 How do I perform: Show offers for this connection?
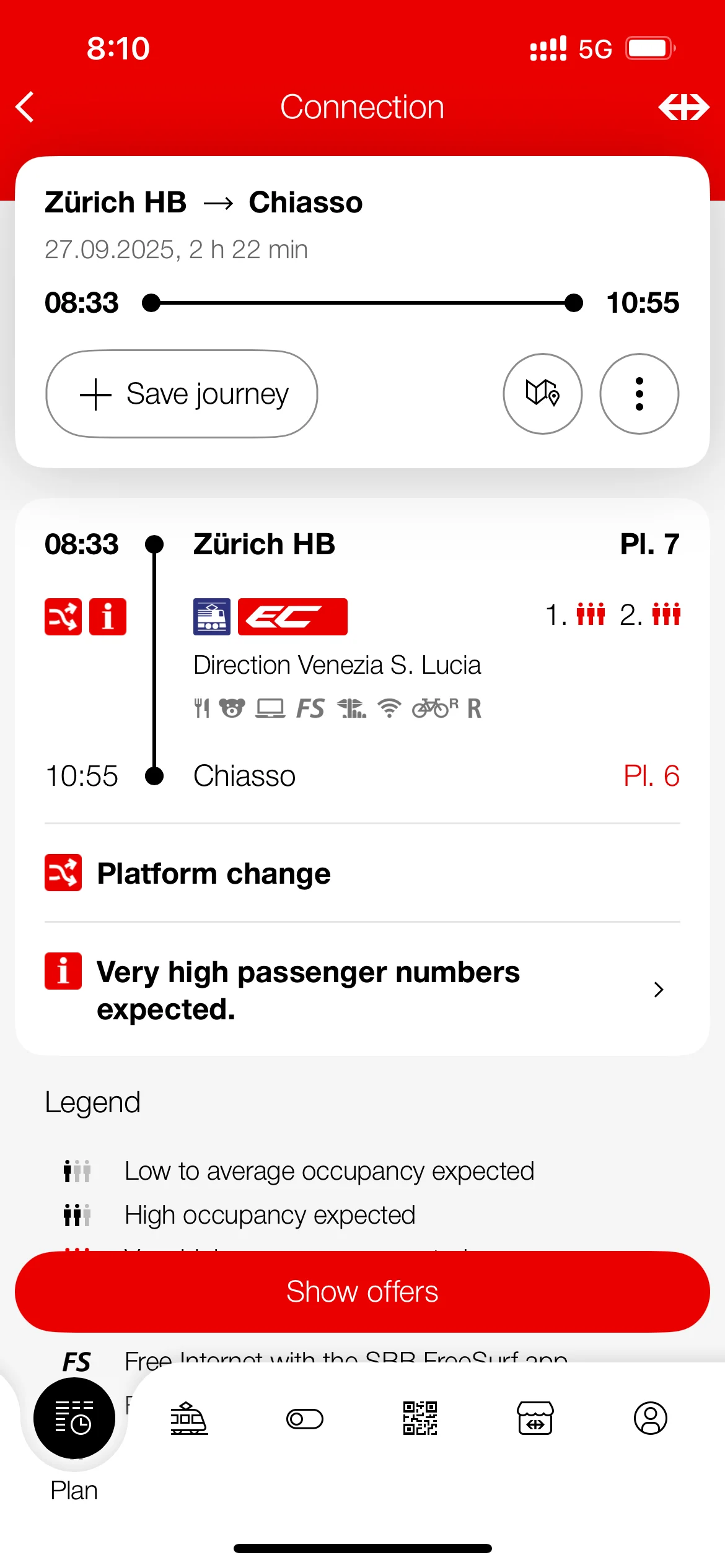pos(362,1292)
